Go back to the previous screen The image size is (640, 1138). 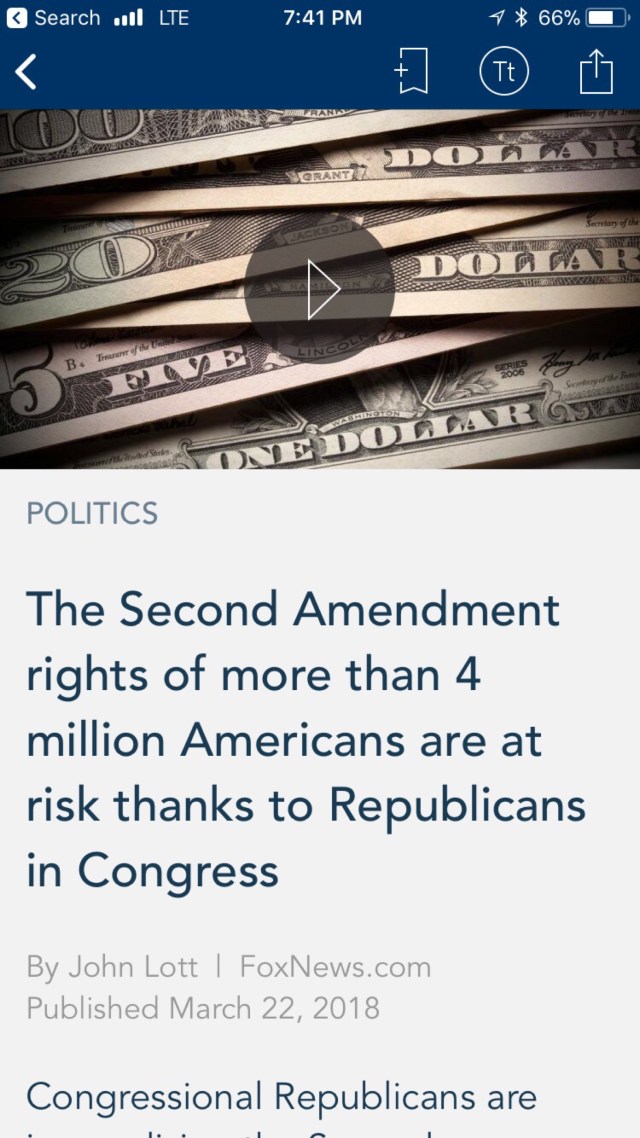[x=27, y=72]
